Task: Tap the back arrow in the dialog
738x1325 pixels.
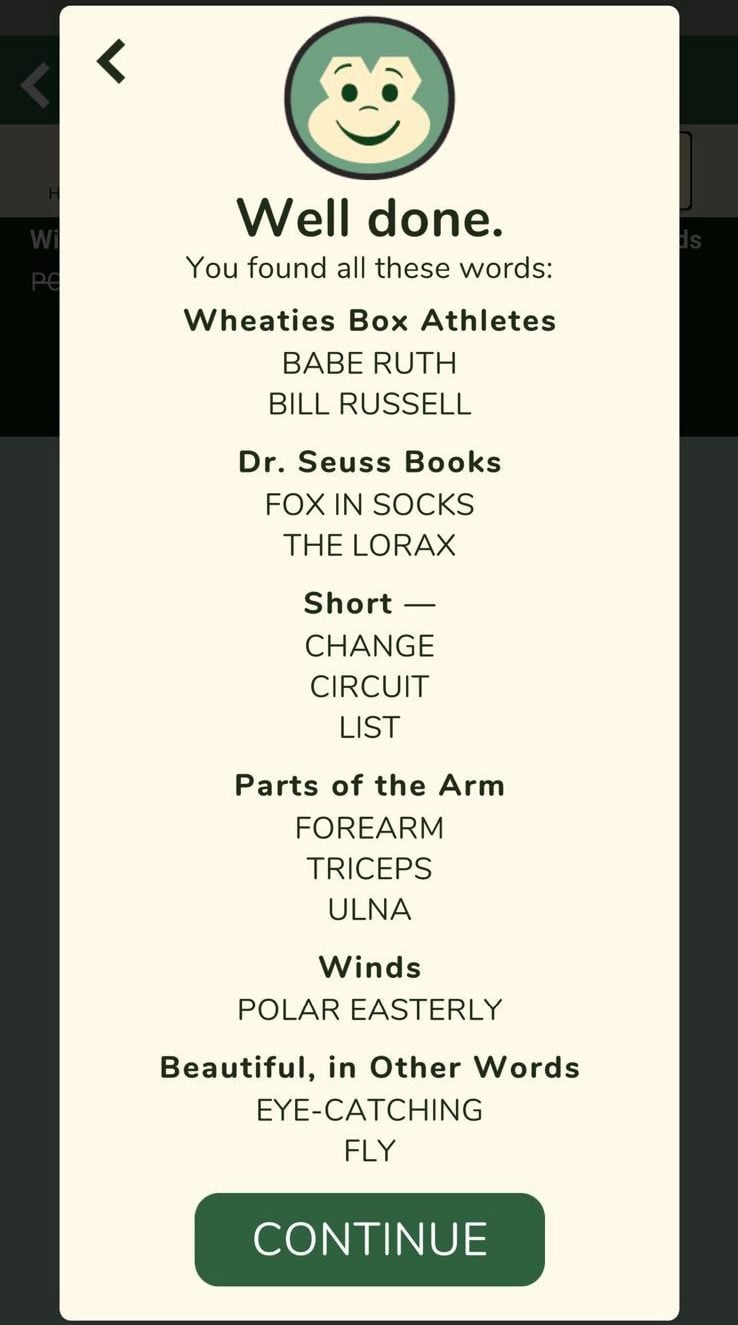Action: [x=111, y=61]
